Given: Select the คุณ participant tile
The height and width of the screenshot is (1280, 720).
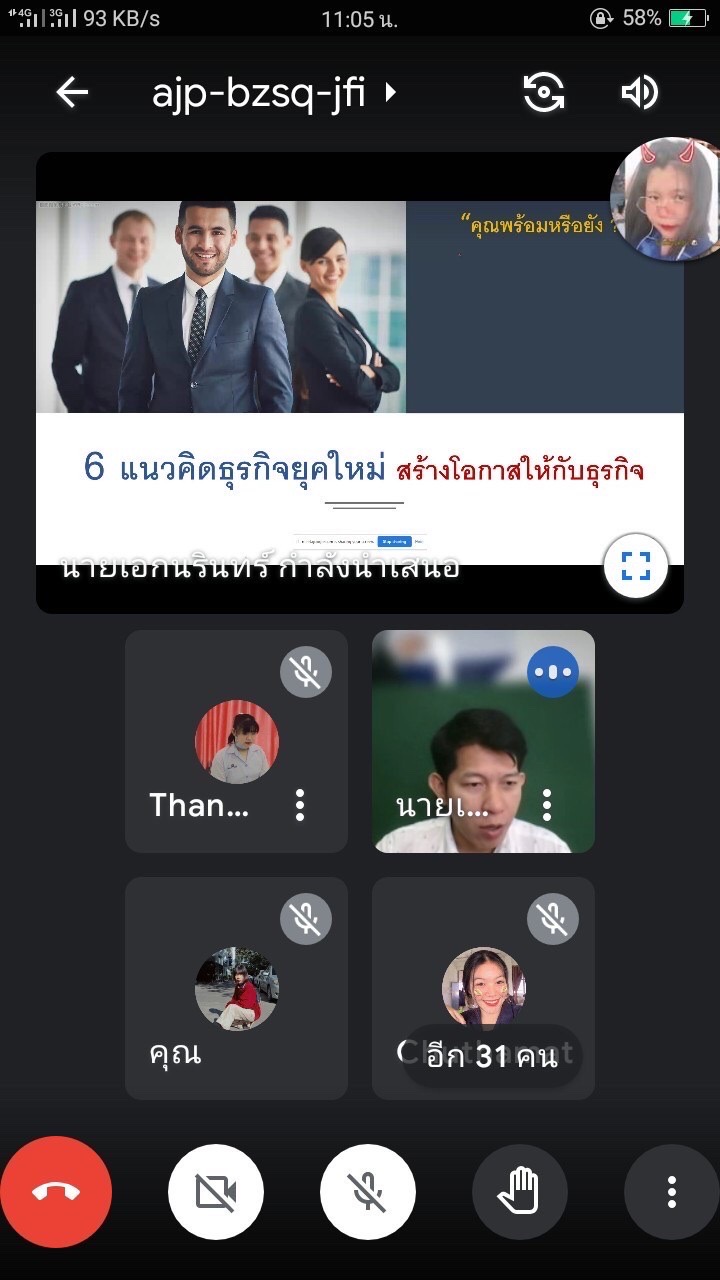Looking at the screenshot, I should tap(236, 988).
